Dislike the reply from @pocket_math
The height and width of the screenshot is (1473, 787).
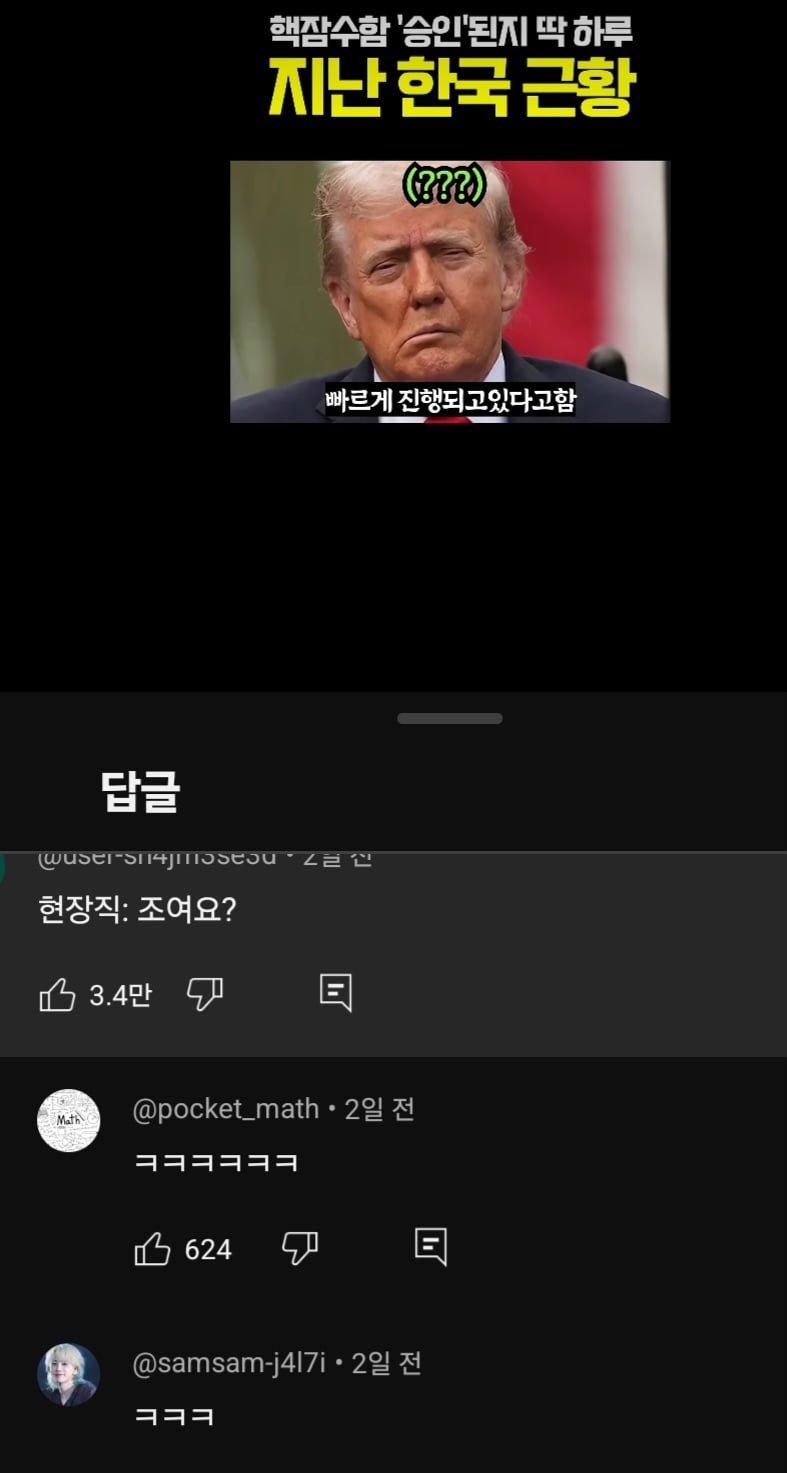[x=299, y=1248]
